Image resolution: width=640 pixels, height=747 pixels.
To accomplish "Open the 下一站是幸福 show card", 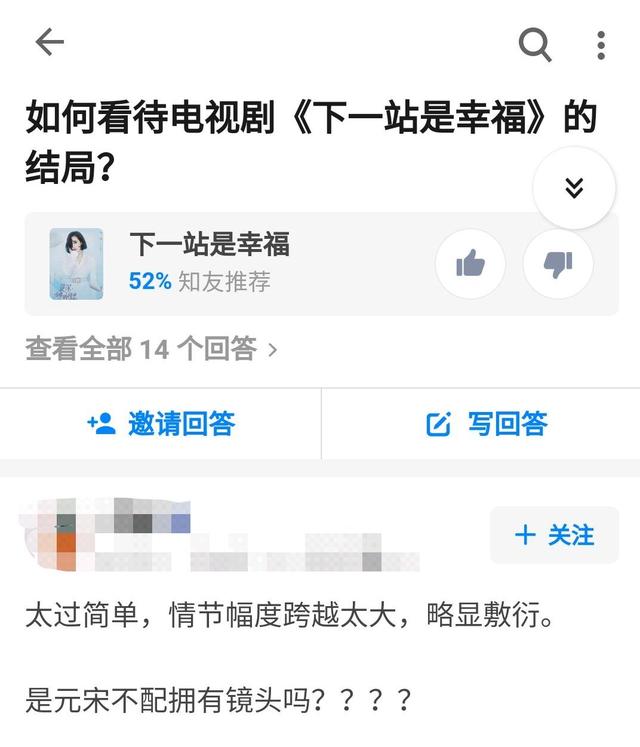I will tap(210, 263).
